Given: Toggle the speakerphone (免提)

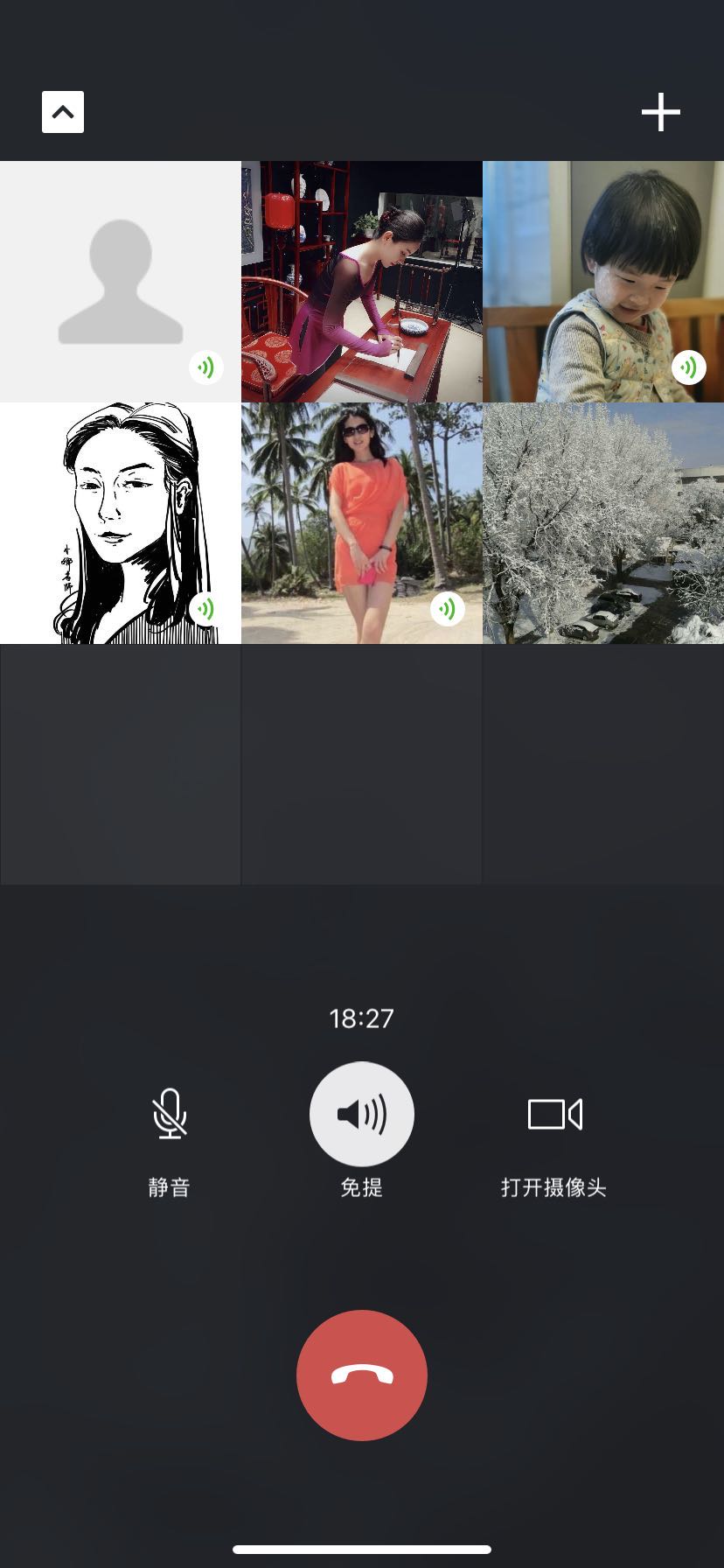Looking at the screenshot, I should click(x=361, y=1114).
